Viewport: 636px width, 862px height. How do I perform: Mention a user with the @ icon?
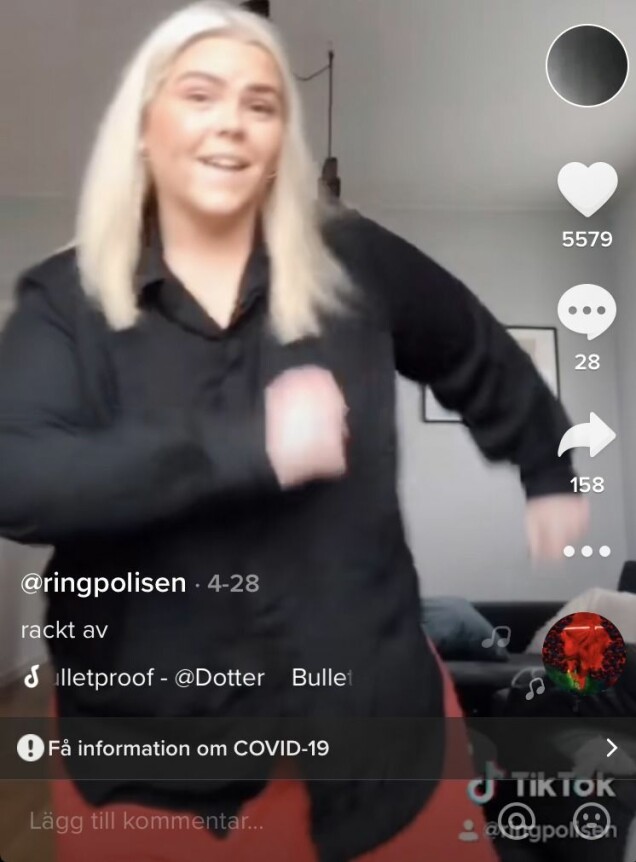tap(517, 820)
